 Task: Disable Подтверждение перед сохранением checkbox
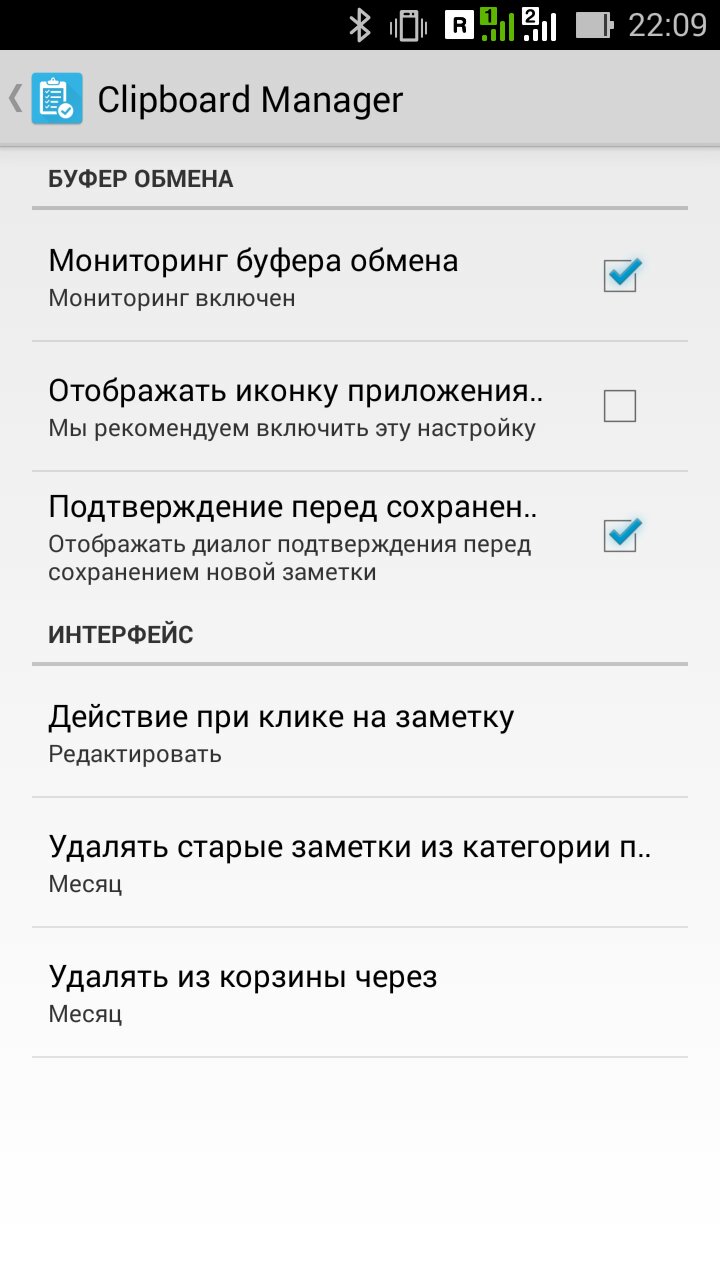pyautogui.click(x=620, y=536)
